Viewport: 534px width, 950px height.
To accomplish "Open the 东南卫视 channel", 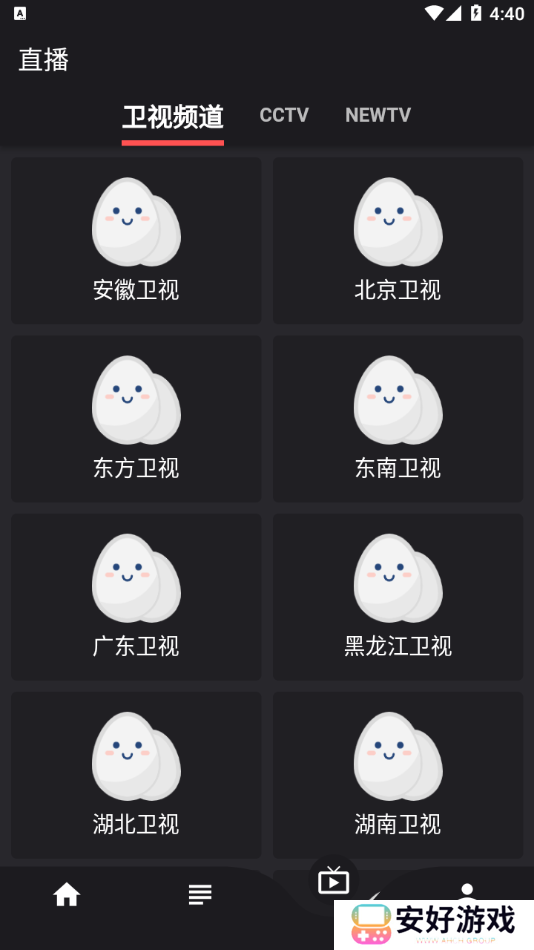I will click(x=398, y=419).
